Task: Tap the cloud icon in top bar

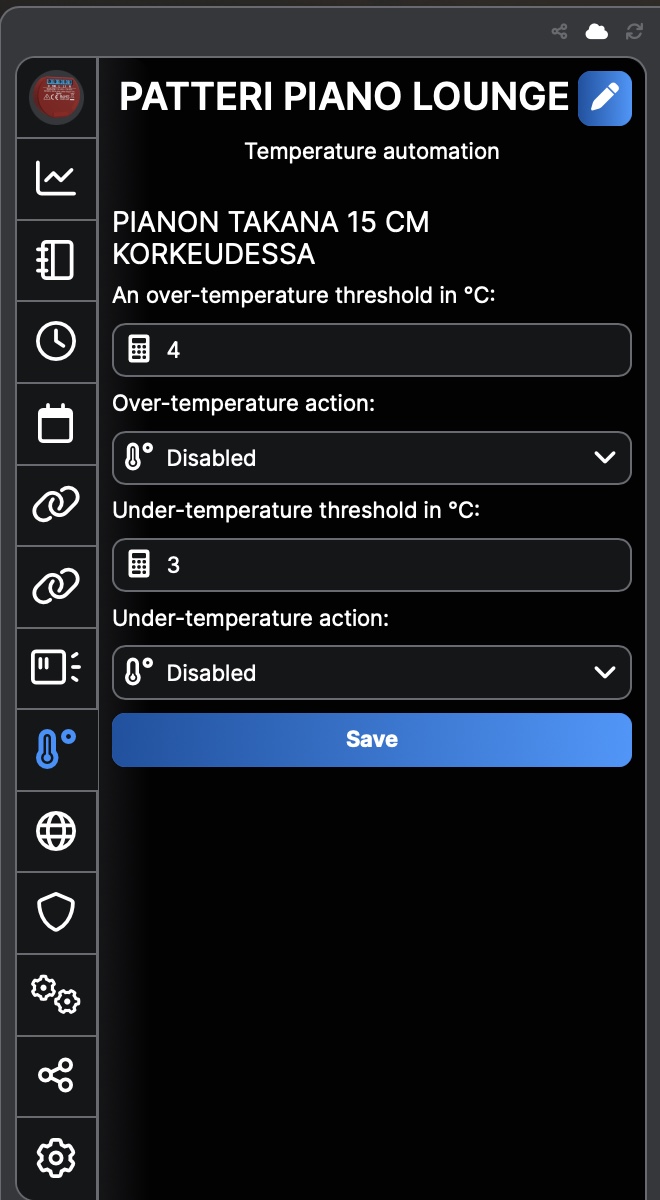Action: [x=597, y=32]
